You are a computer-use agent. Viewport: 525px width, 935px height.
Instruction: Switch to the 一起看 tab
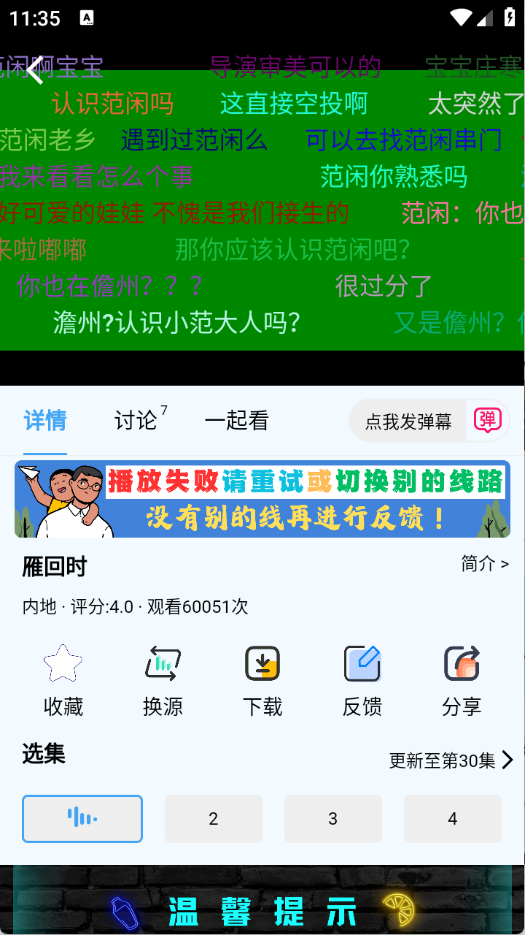[x=236, y=420]
